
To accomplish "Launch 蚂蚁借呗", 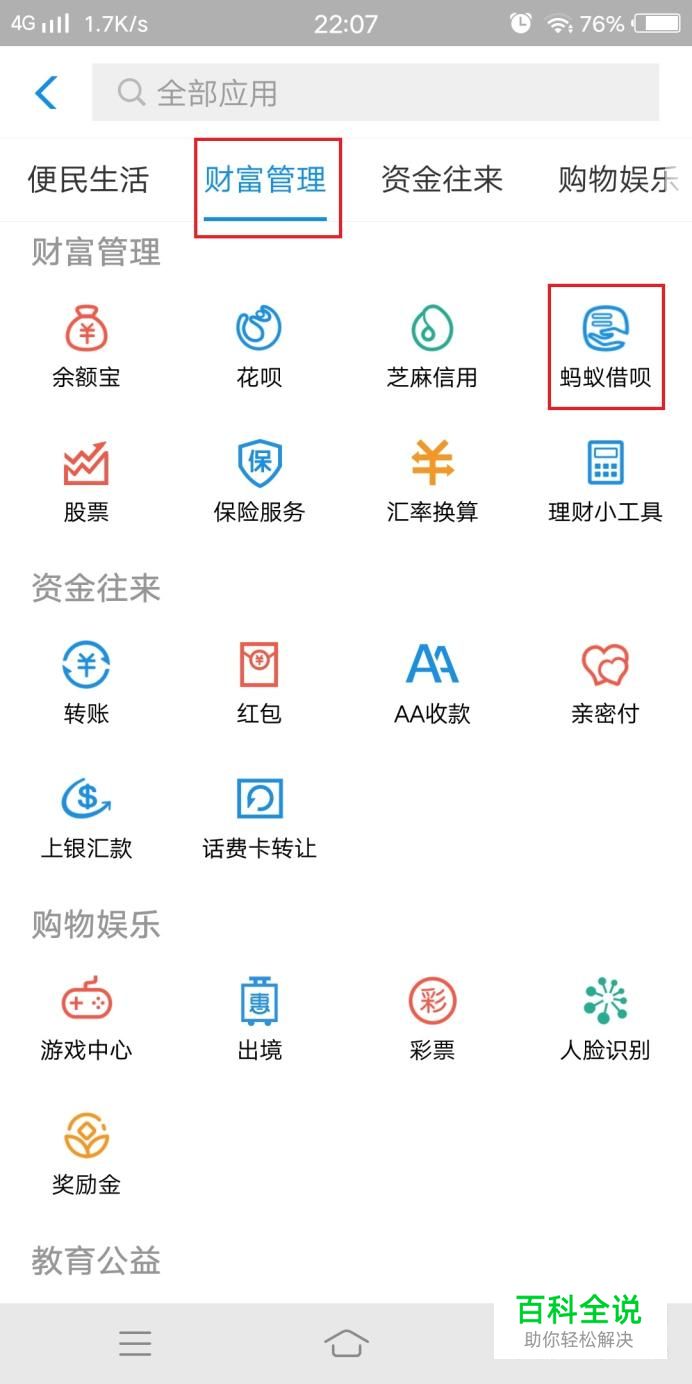I will pos(605,347).
